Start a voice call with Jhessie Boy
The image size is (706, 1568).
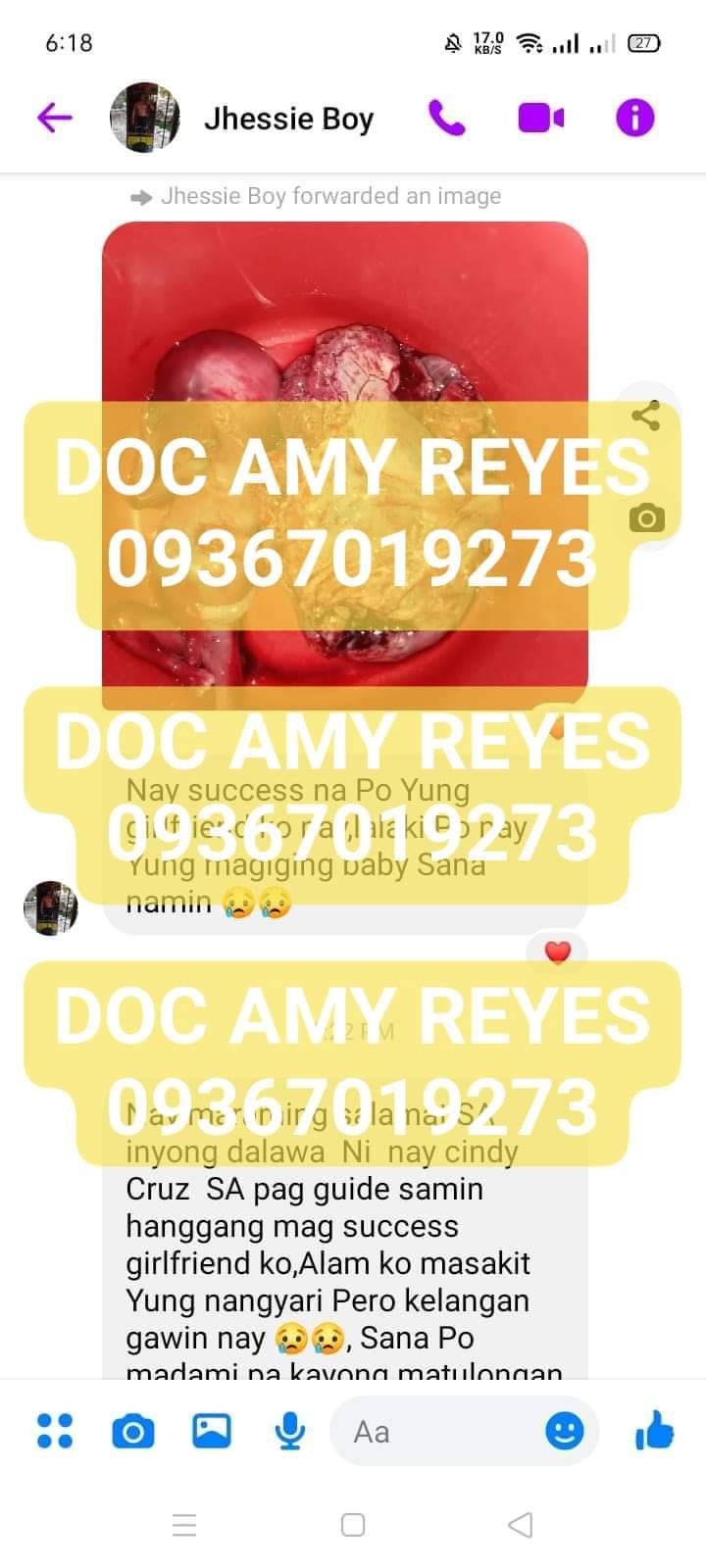click(446, 119)
